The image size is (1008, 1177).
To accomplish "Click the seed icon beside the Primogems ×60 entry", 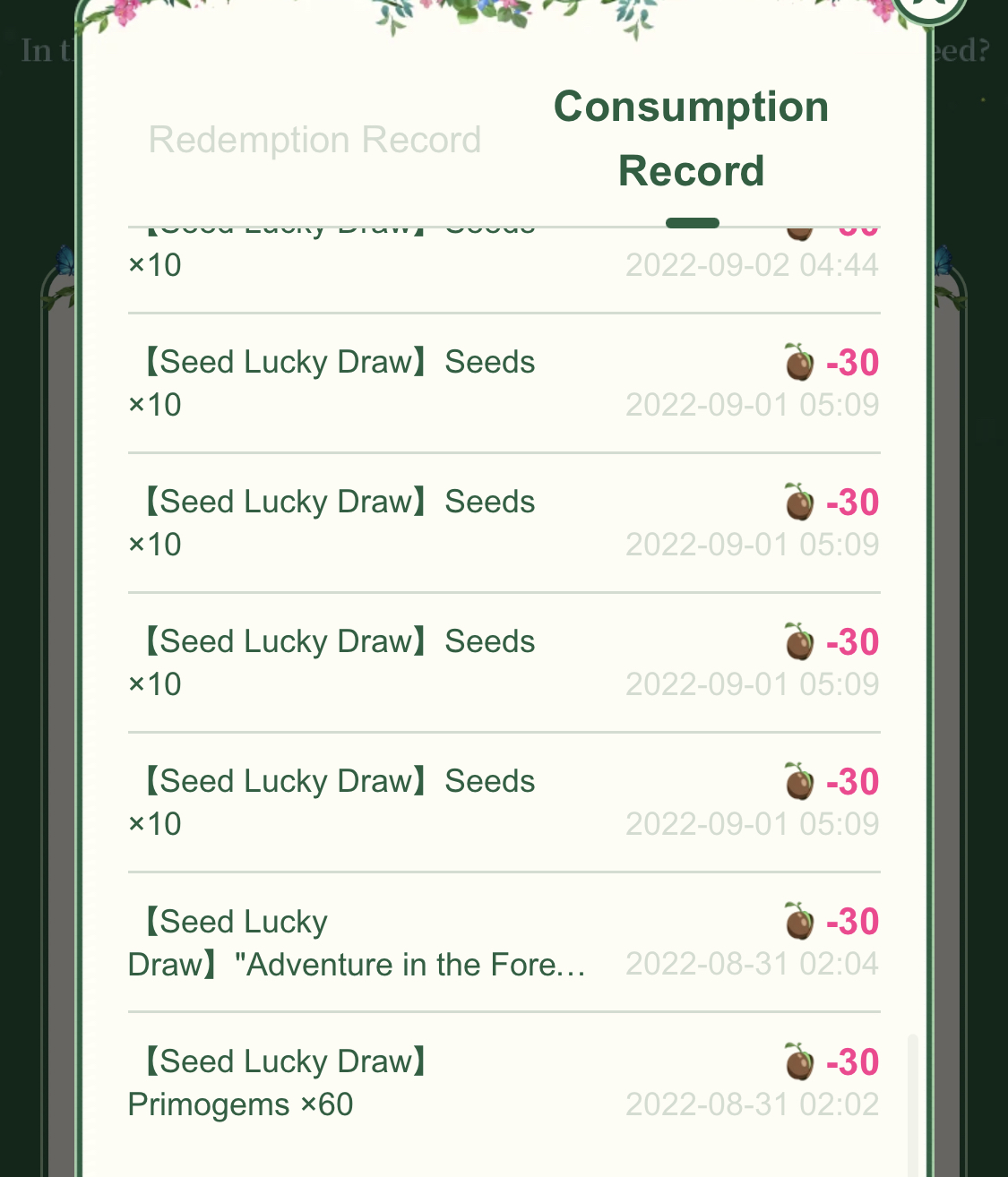I will click(x=800, y=1062).
